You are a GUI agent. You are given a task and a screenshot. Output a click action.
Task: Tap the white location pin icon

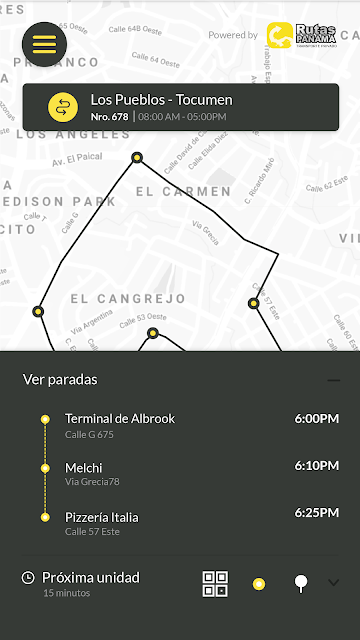click(x=301, y=584)
